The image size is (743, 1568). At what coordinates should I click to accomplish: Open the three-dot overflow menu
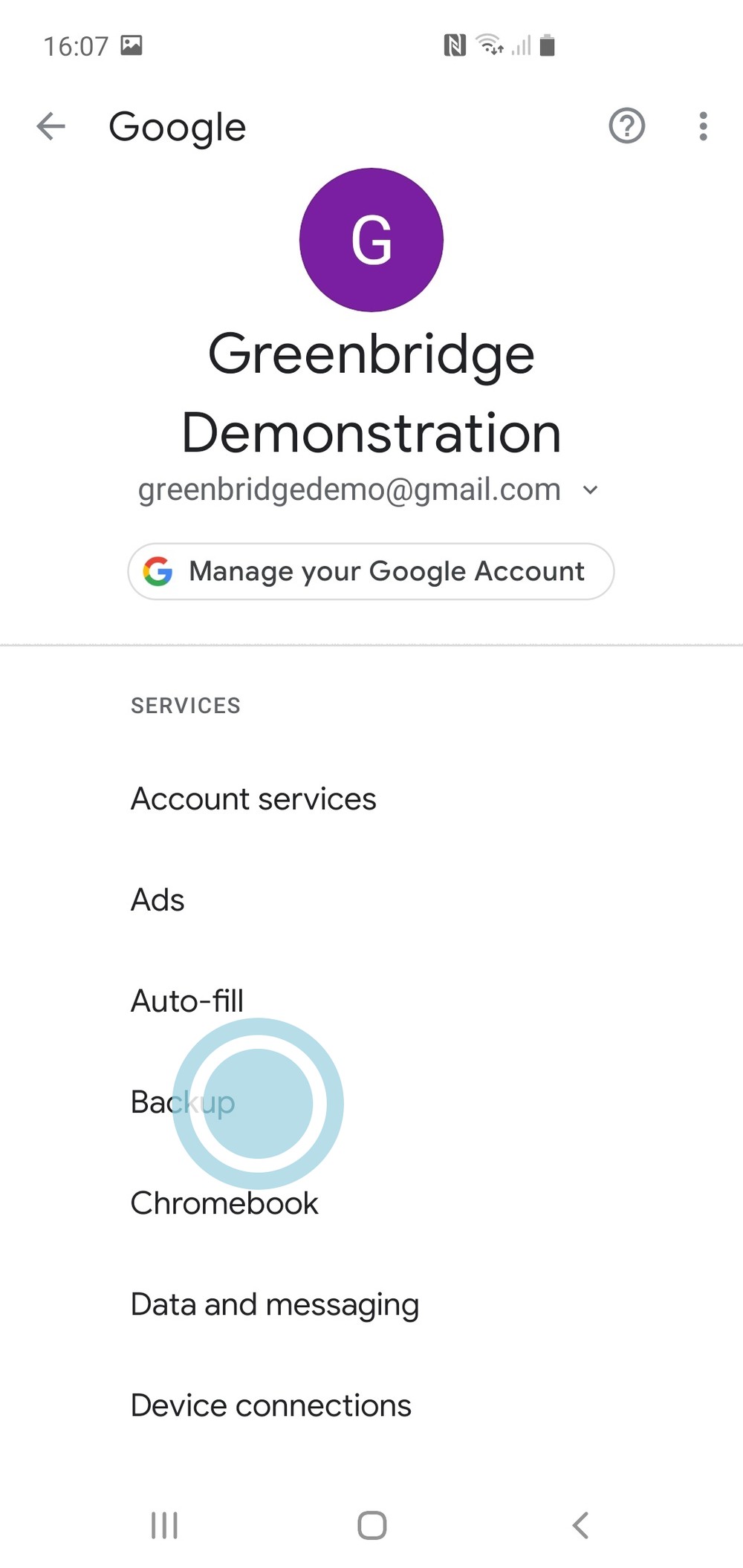[x=703, y=126]
